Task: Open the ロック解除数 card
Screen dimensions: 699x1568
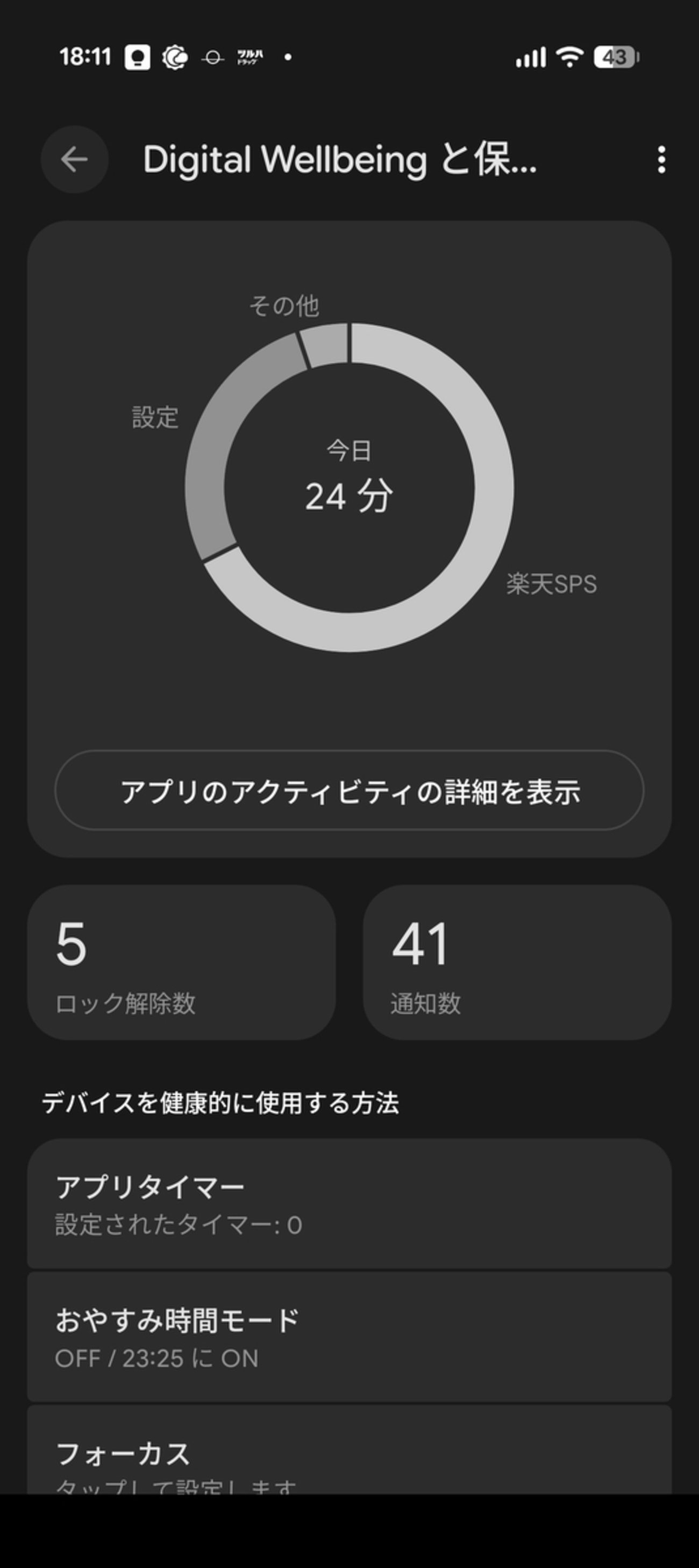Action: (x=181, y=963)
